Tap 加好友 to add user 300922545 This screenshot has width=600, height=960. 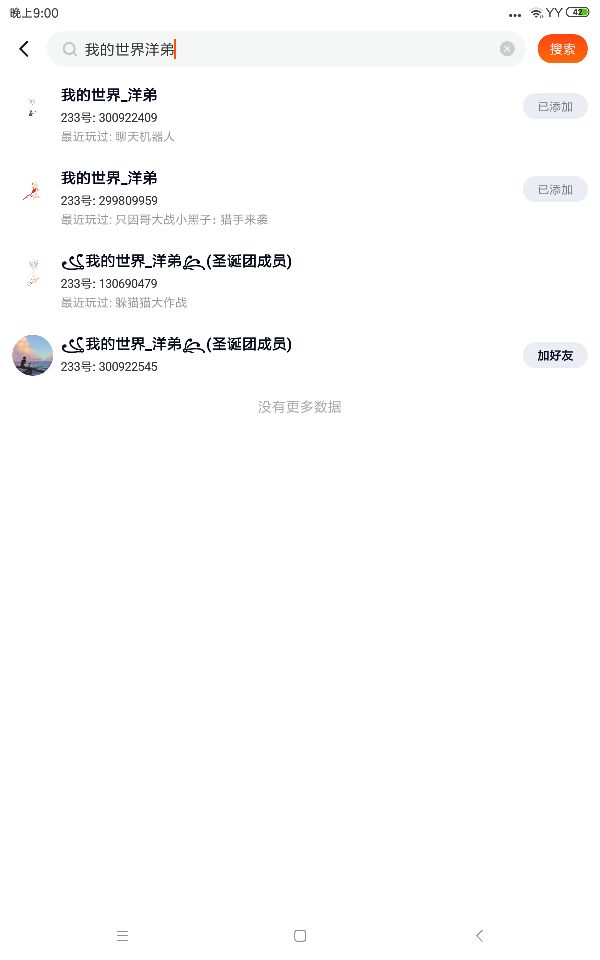pyautogui.click(x=555, y=355)
